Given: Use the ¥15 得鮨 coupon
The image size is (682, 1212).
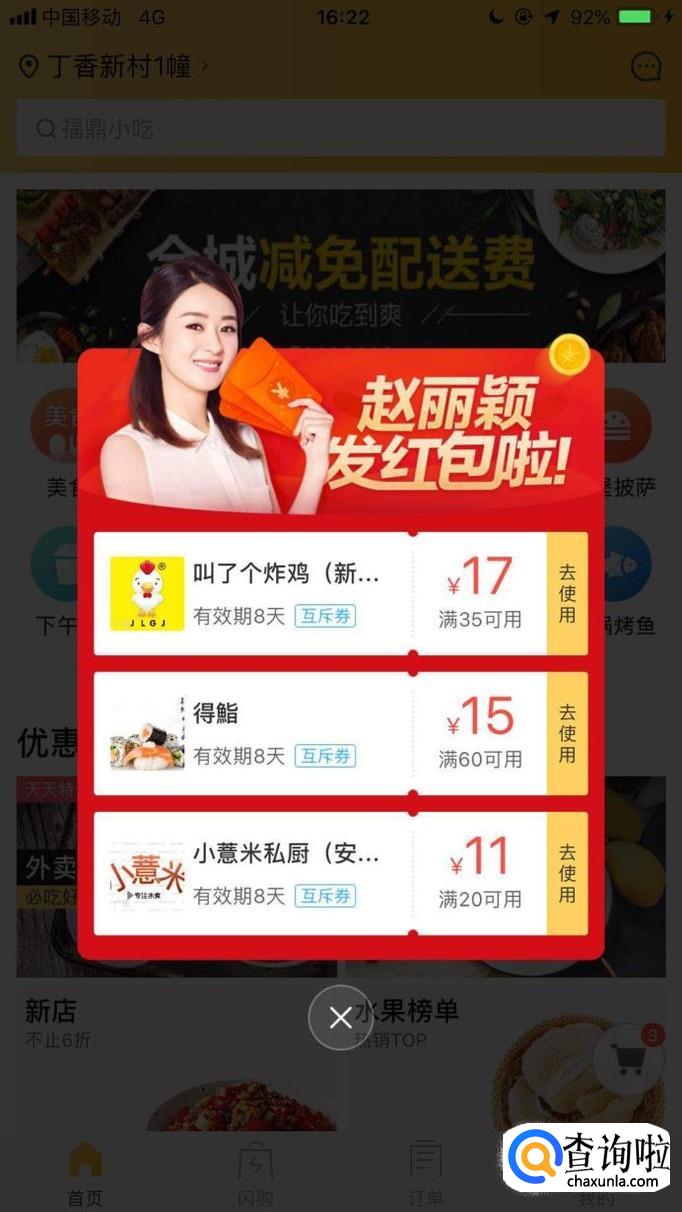Looking at the screenshot, I should coord(567,734).
